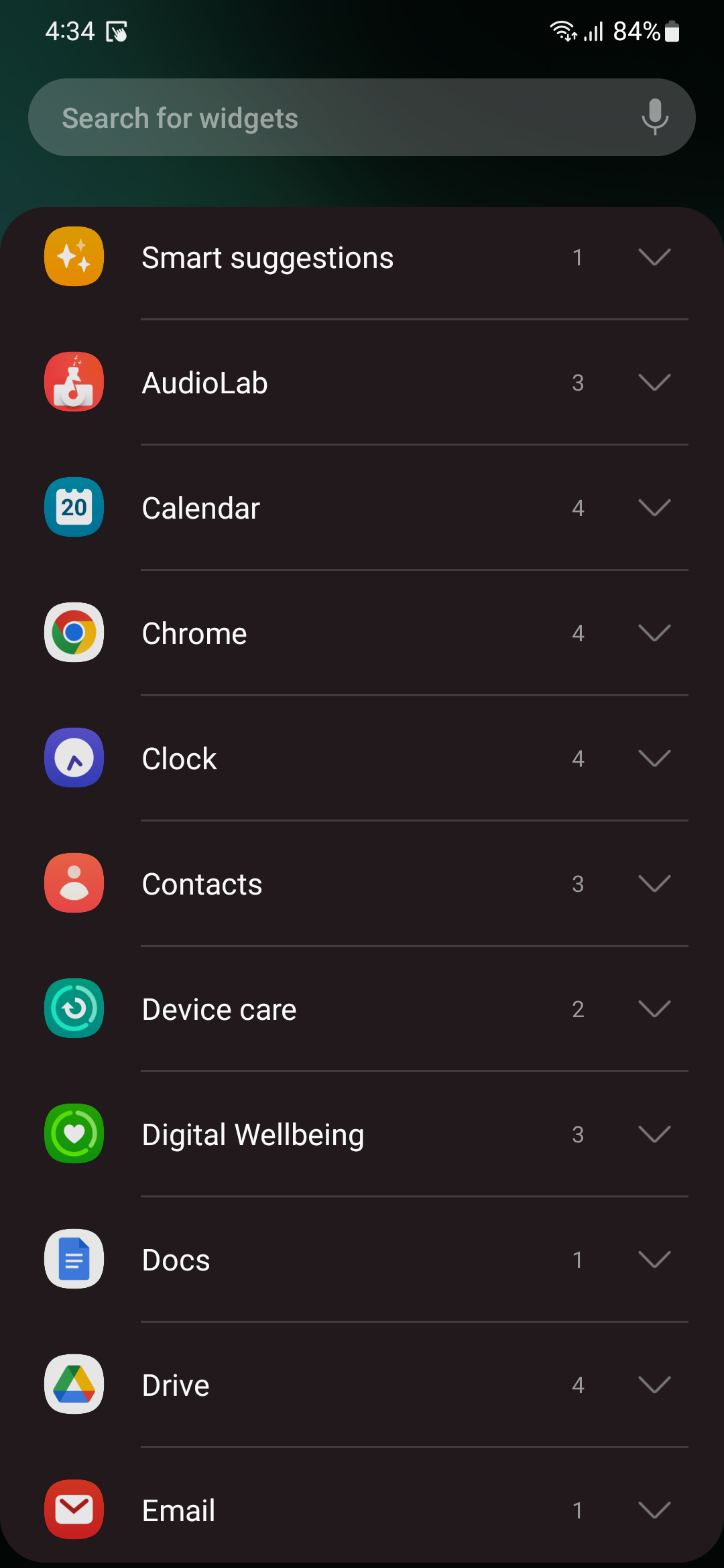Expand Drive widgets
The width and height of the screenshot is (724, 1568).
pos(654,1385)
